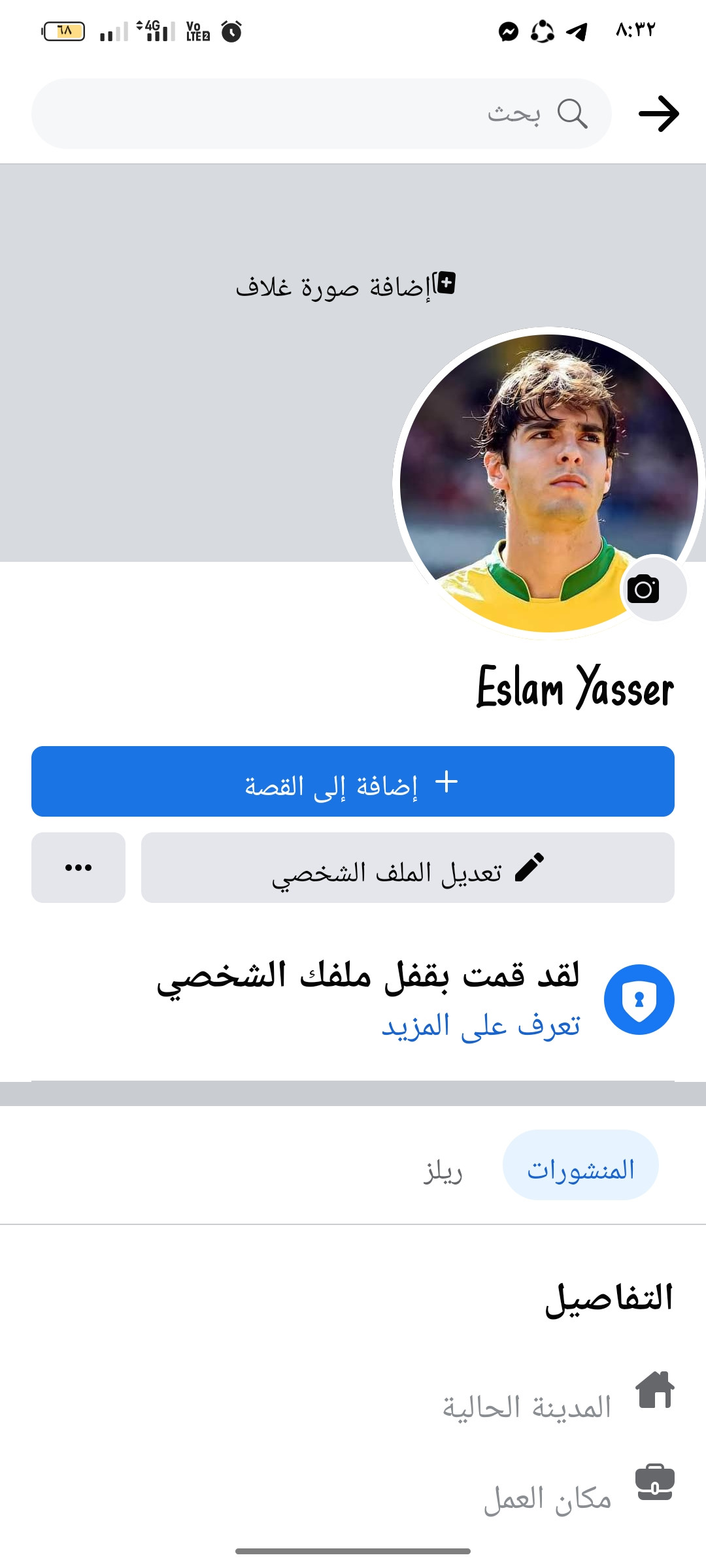The width and height of the screenshot is (706, 1568).
Task: Open the three-dot more options button
Action: [x=78, y=868]
